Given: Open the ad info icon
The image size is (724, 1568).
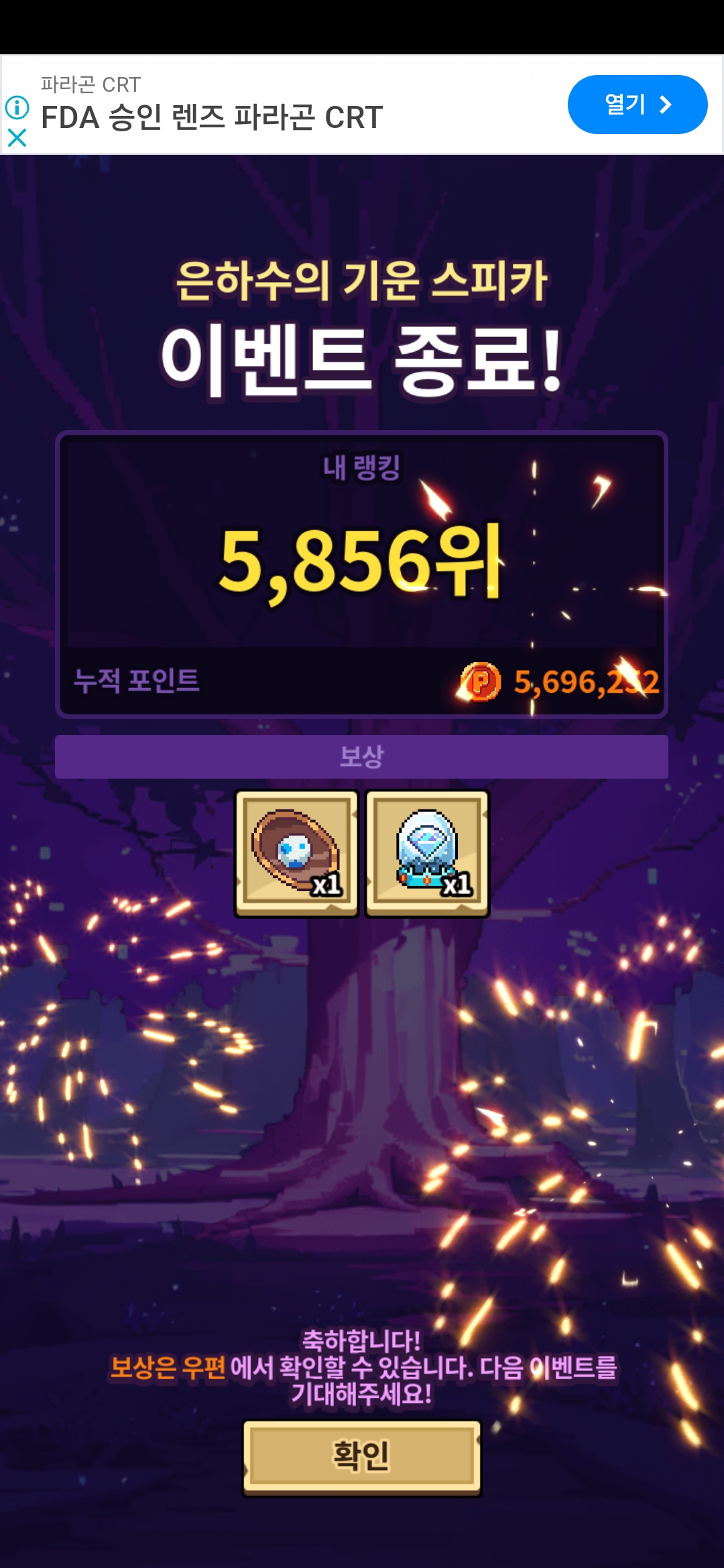Looking at the screenshot, I should pos(17,107).
